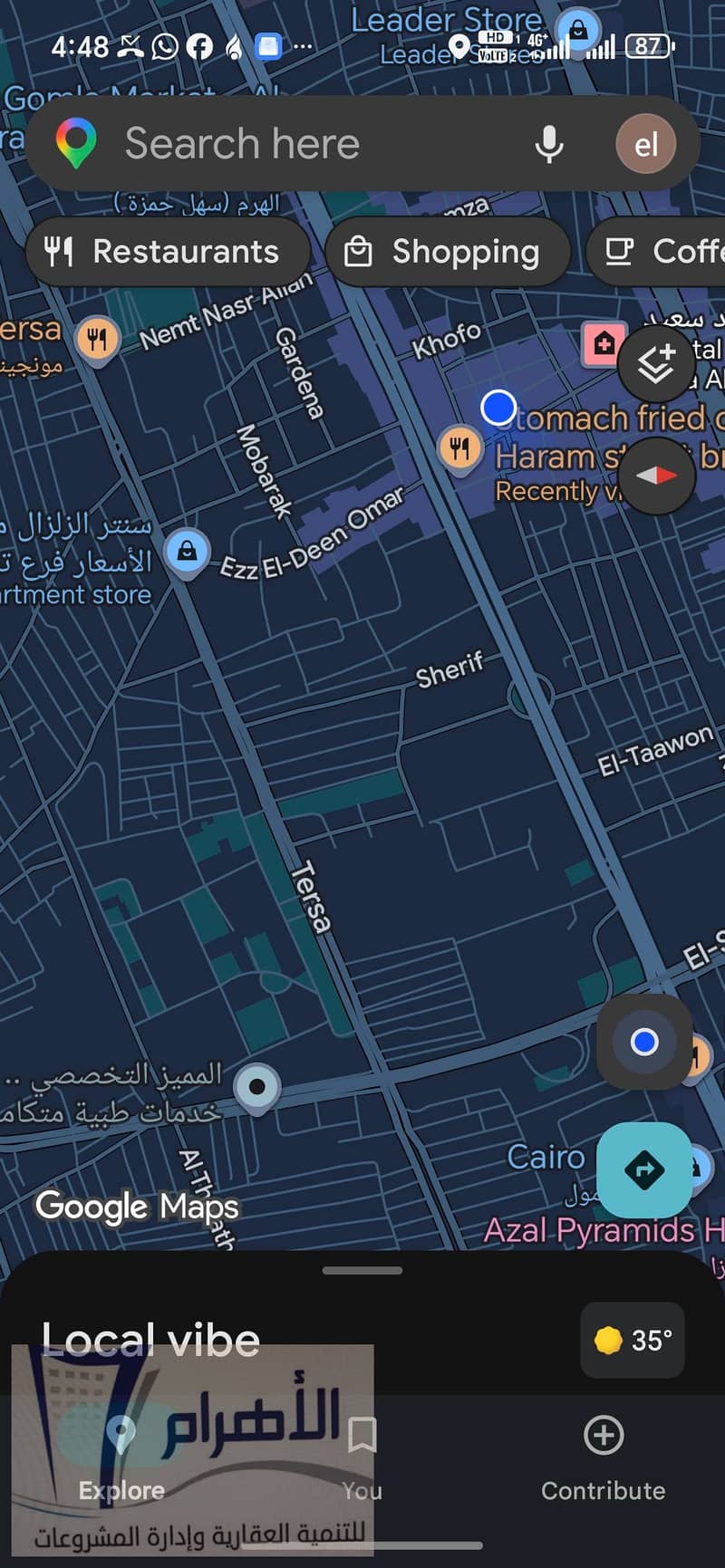The height and width of the screenshot is (1568, 725).
Task: Start voice search with the microphone
Action: pos(548,144)
